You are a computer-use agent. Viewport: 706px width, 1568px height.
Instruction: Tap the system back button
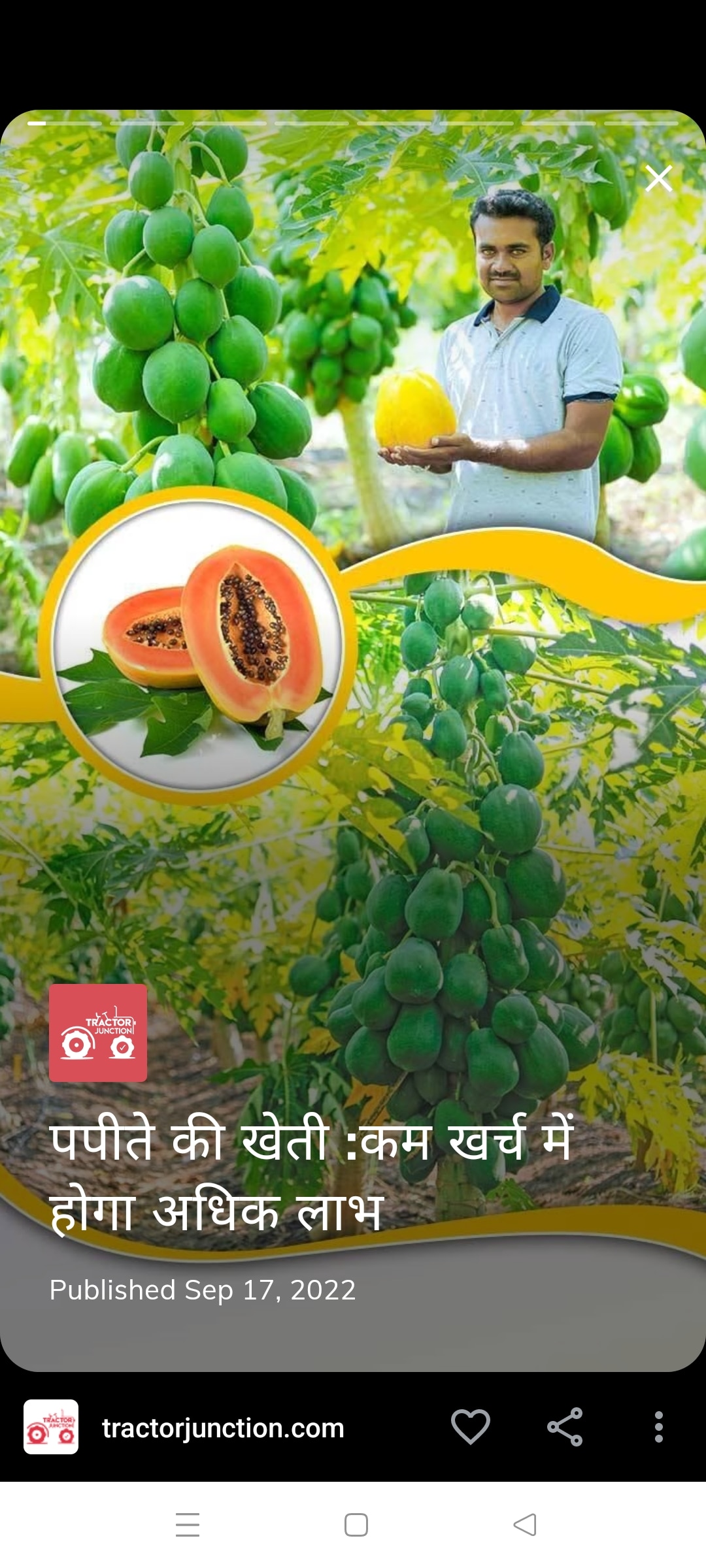pyautogui.click(x=525, y=1525)
